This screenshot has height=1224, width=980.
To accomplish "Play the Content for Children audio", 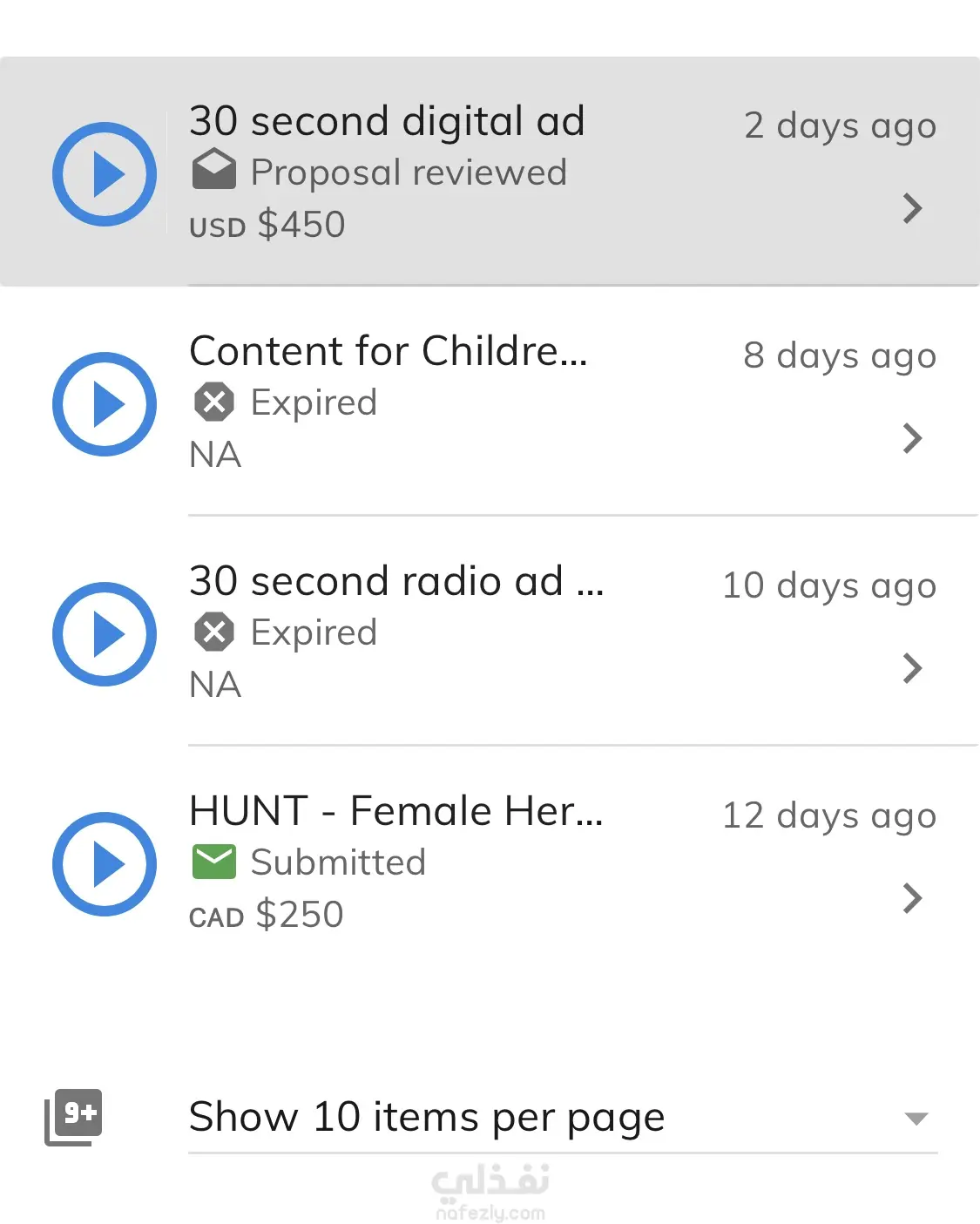I will pyautogui.click(x=105, y=404).
